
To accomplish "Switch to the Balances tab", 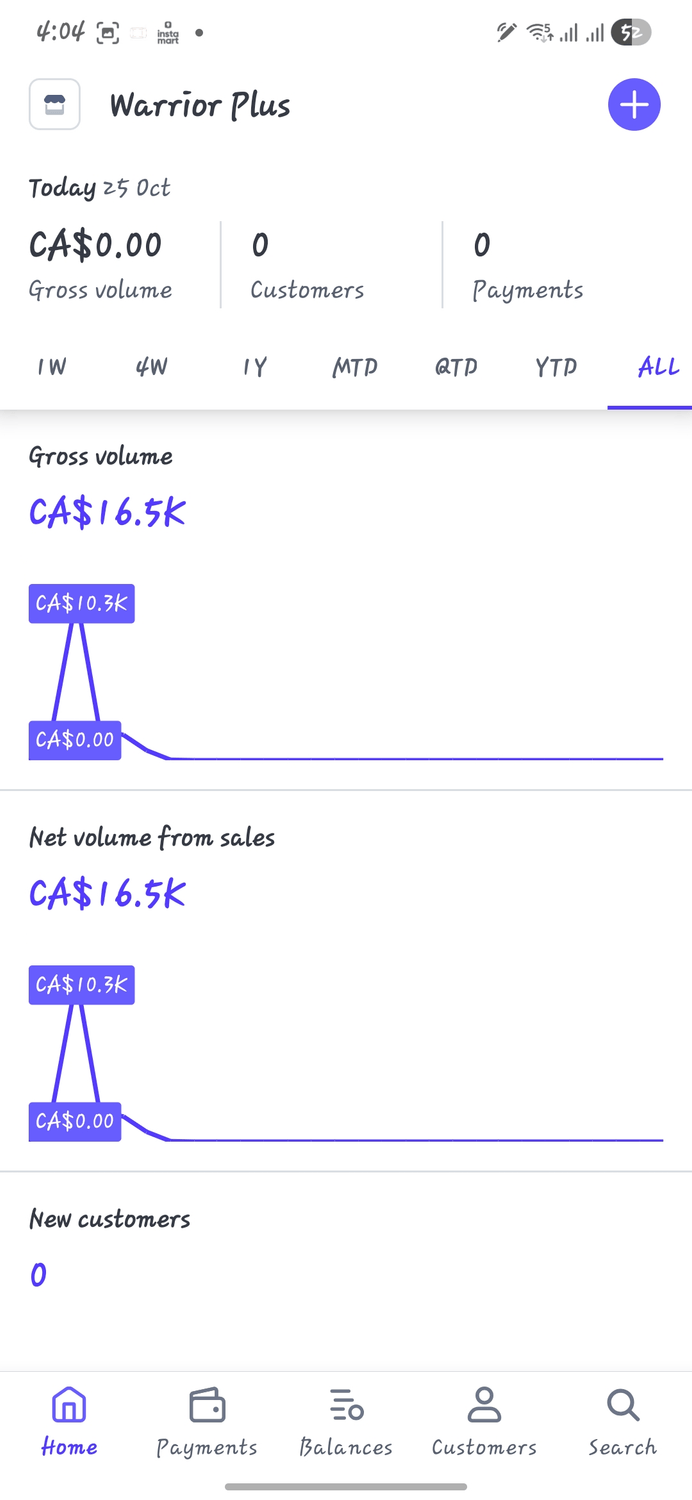I will [346, 1422].
